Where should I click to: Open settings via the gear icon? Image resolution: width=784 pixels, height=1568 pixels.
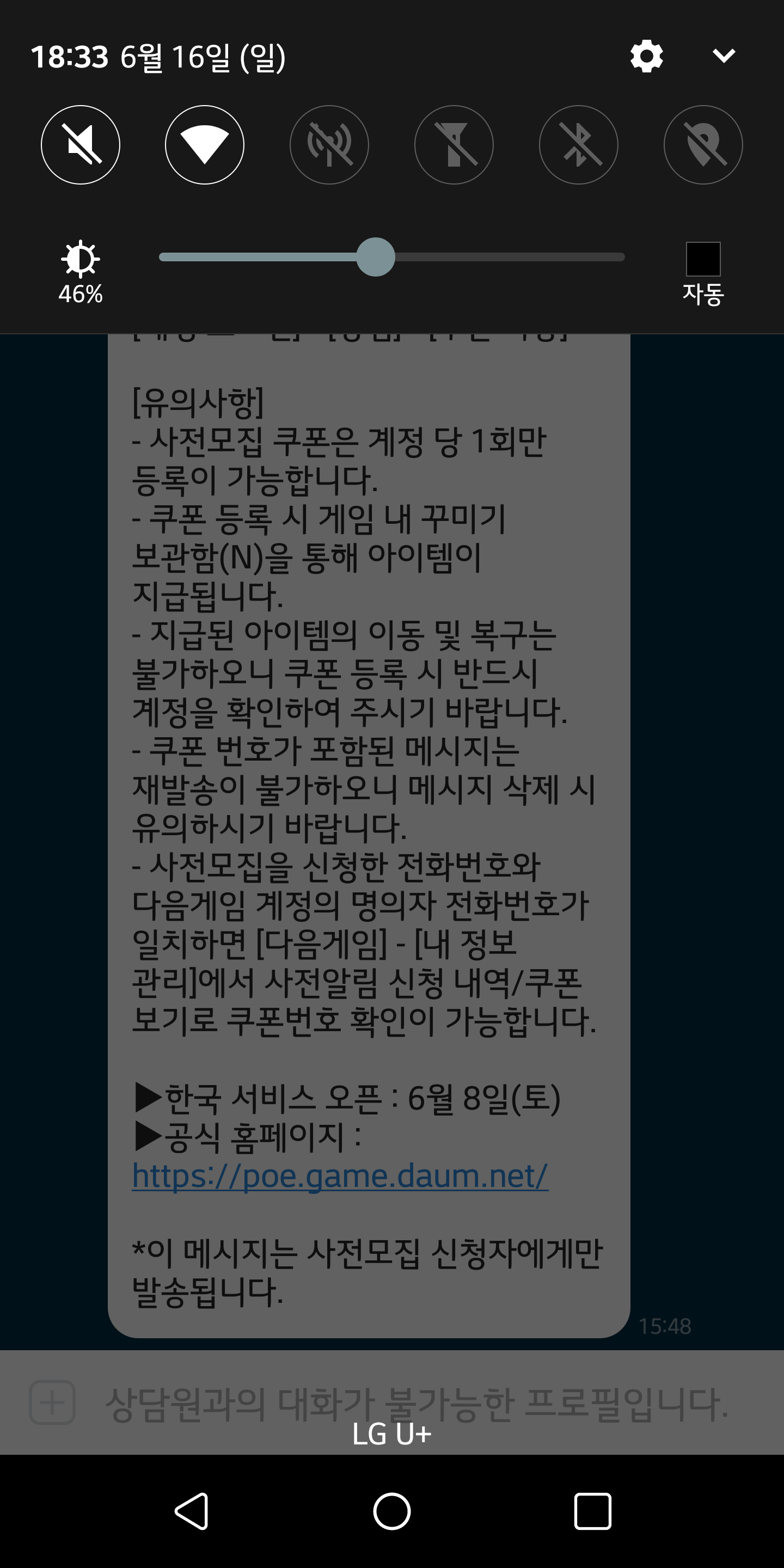pyautogui.click(x=646, y=57)
